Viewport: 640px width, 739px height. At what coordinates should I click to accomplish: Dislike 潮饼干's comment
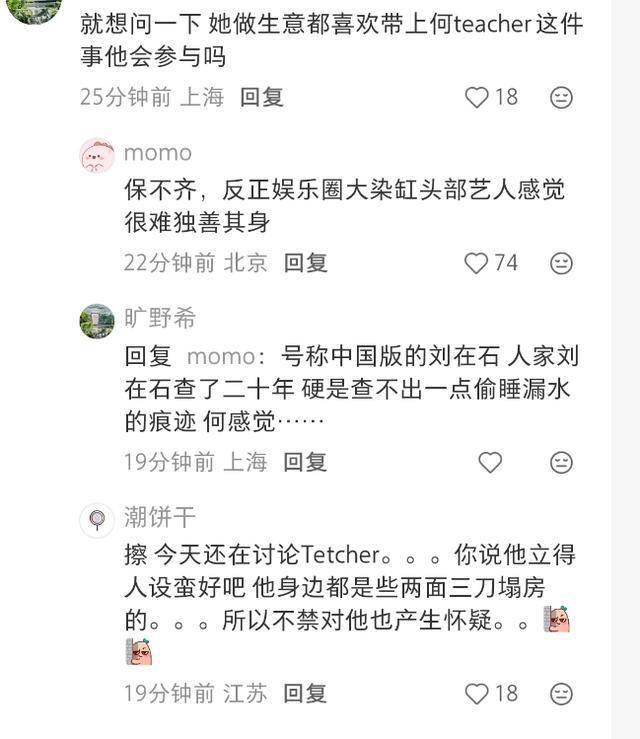tap(562, 693)
